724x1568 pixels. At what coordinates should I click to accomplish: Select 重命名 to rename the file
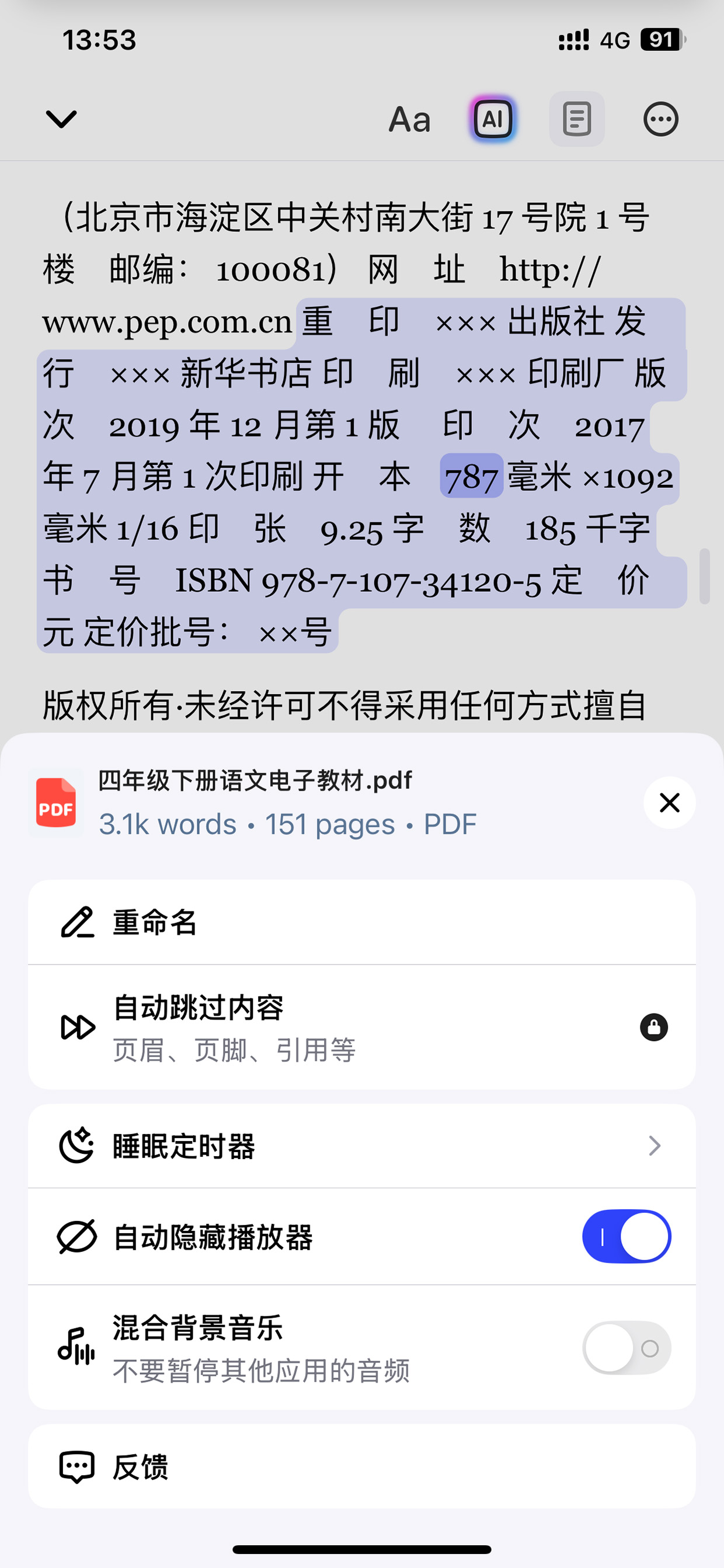coord(362,922)
